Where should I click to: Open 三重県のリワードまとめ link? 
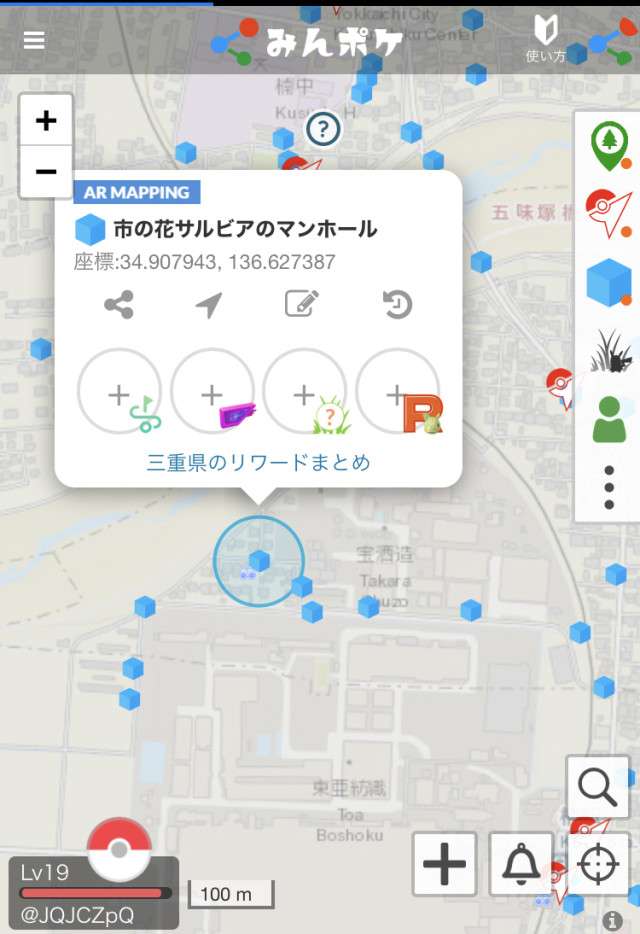click(258, 462)
